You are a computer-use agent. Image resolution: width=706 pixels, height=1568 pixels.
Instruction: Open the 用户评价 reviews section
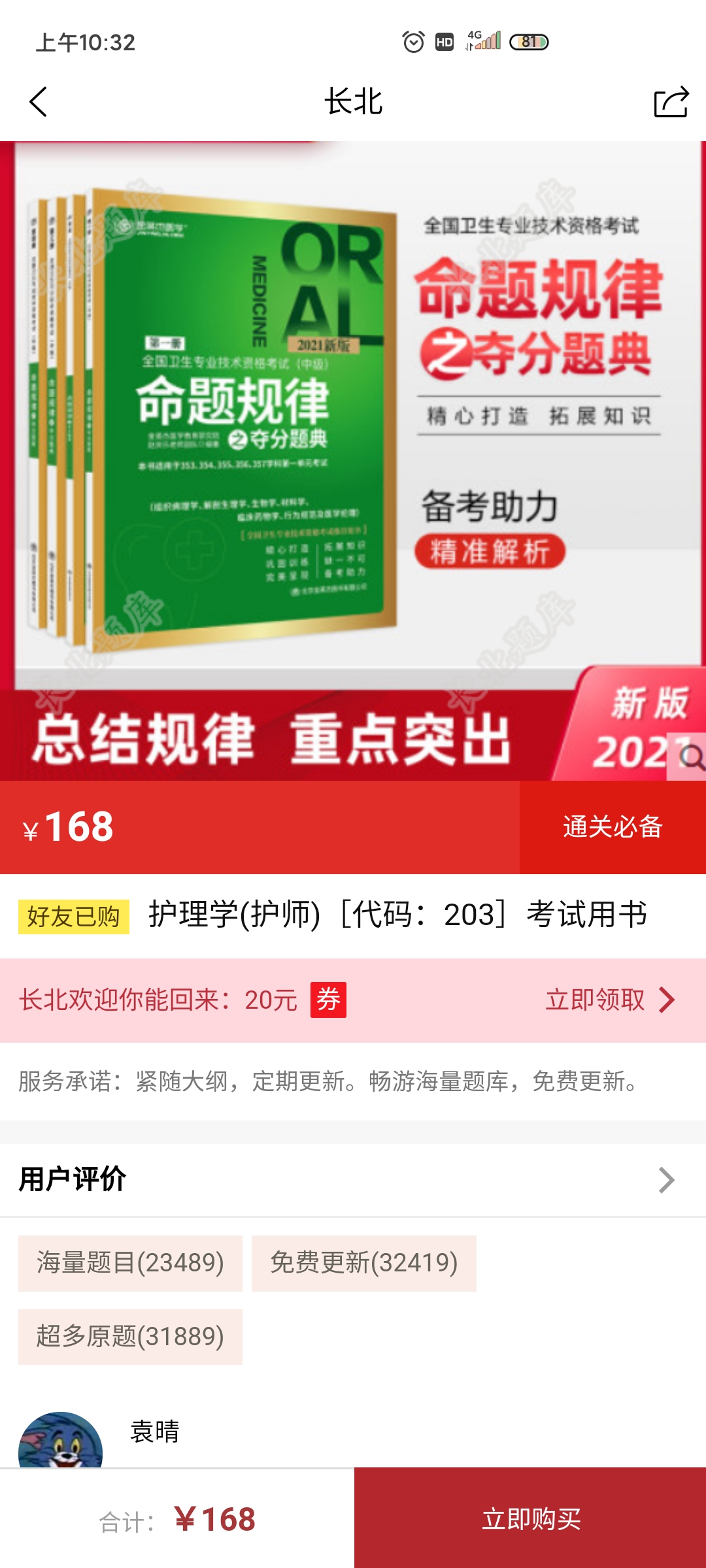[353, 1180]
